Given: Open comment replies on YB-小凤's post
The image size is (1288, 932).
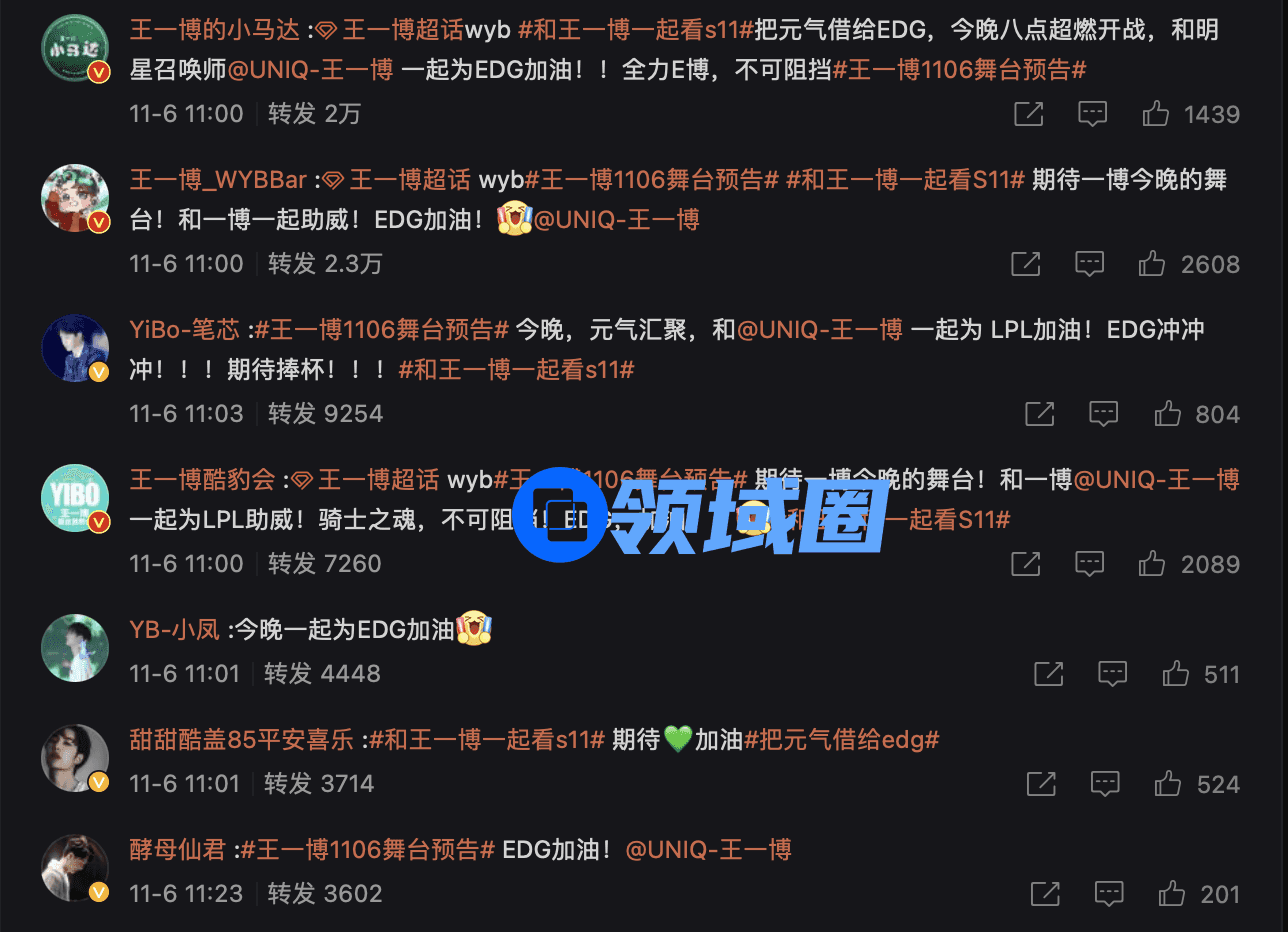Looking at the screenshot, I should point(1112,674).
